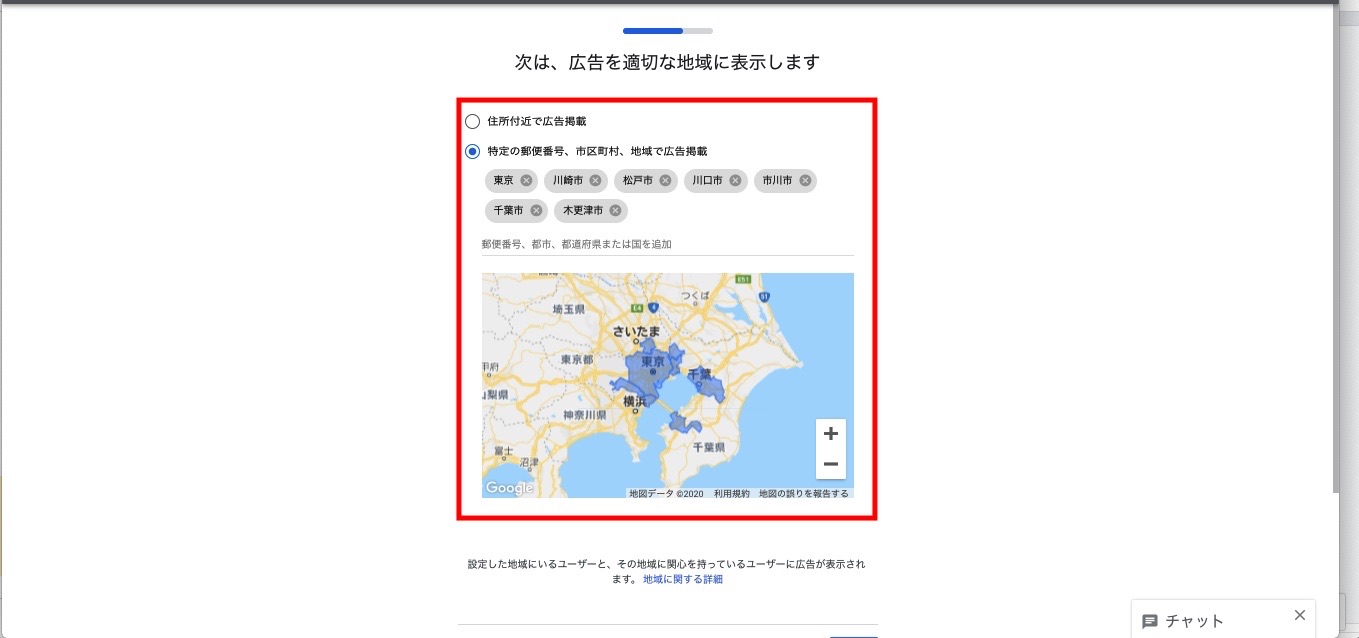
Task: Remove the 川崎市 location chip
Action: [x=595, y=181]
